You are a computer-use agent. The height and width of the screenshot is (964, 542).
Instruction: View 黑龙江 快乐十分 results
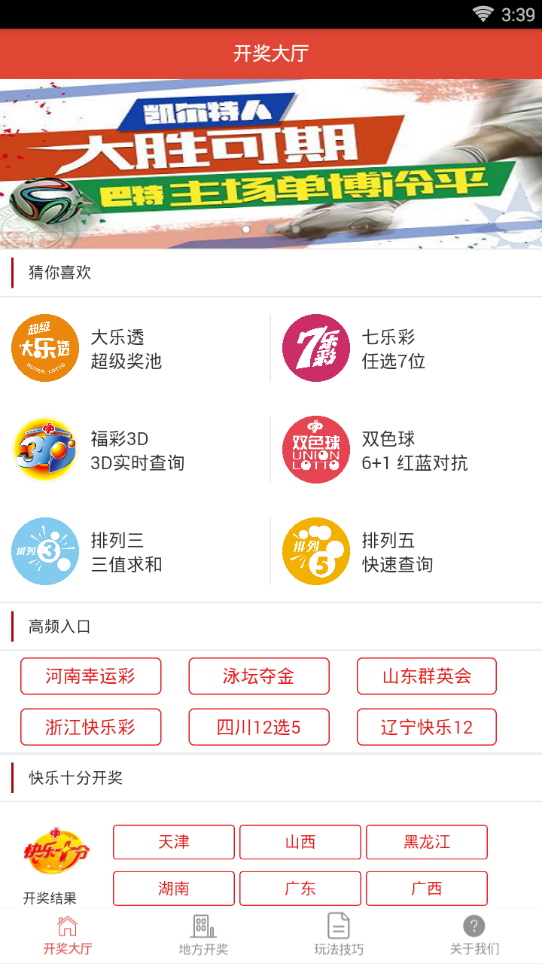[x=427, y=842]
